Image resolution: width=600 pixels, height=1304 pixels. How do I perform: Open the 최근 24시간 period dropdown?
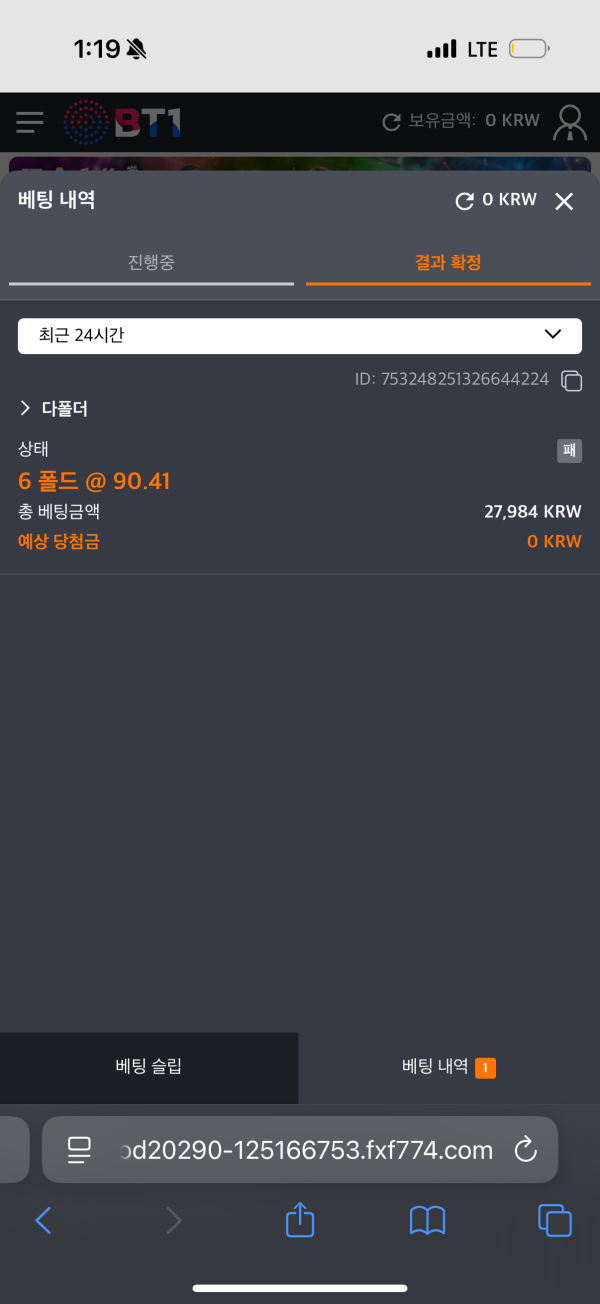pyautogui.click(x=300, y=335)
